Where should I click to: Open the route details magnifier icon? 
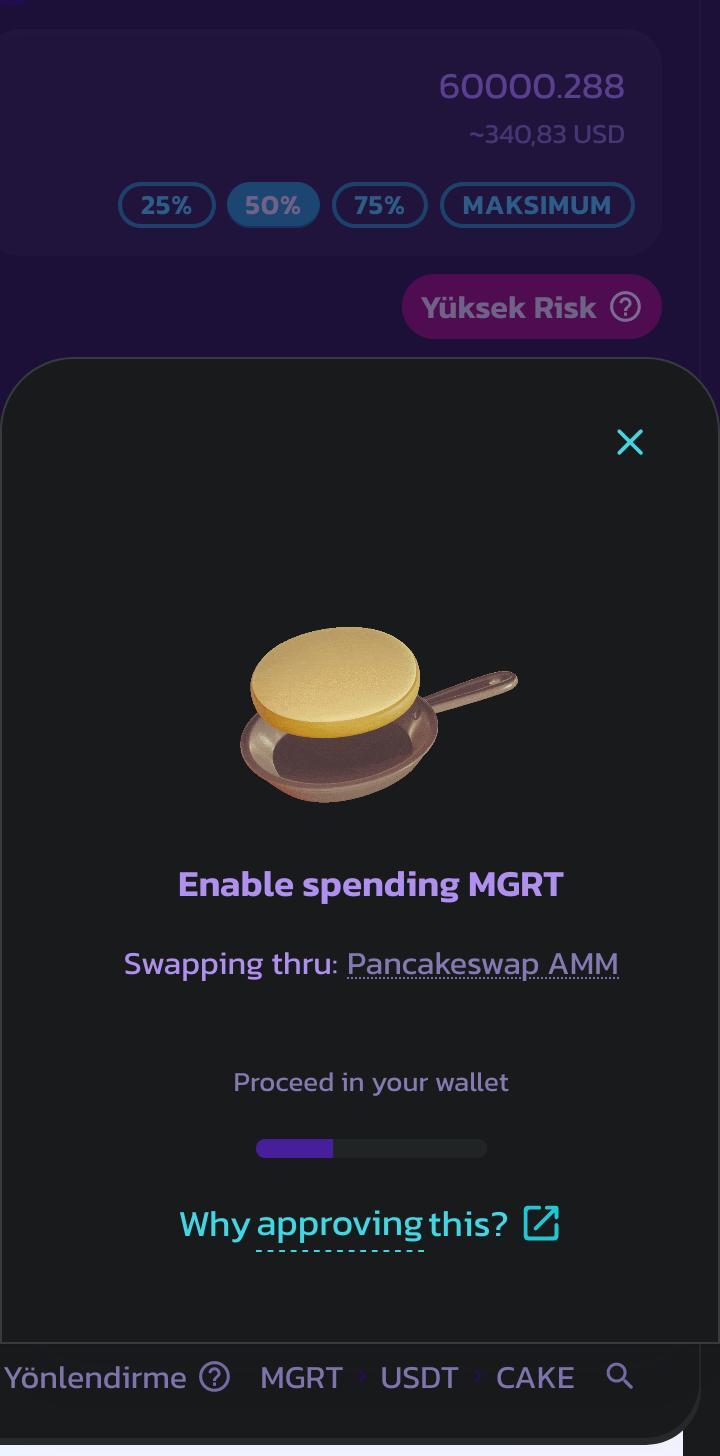tap(620, 1376)
